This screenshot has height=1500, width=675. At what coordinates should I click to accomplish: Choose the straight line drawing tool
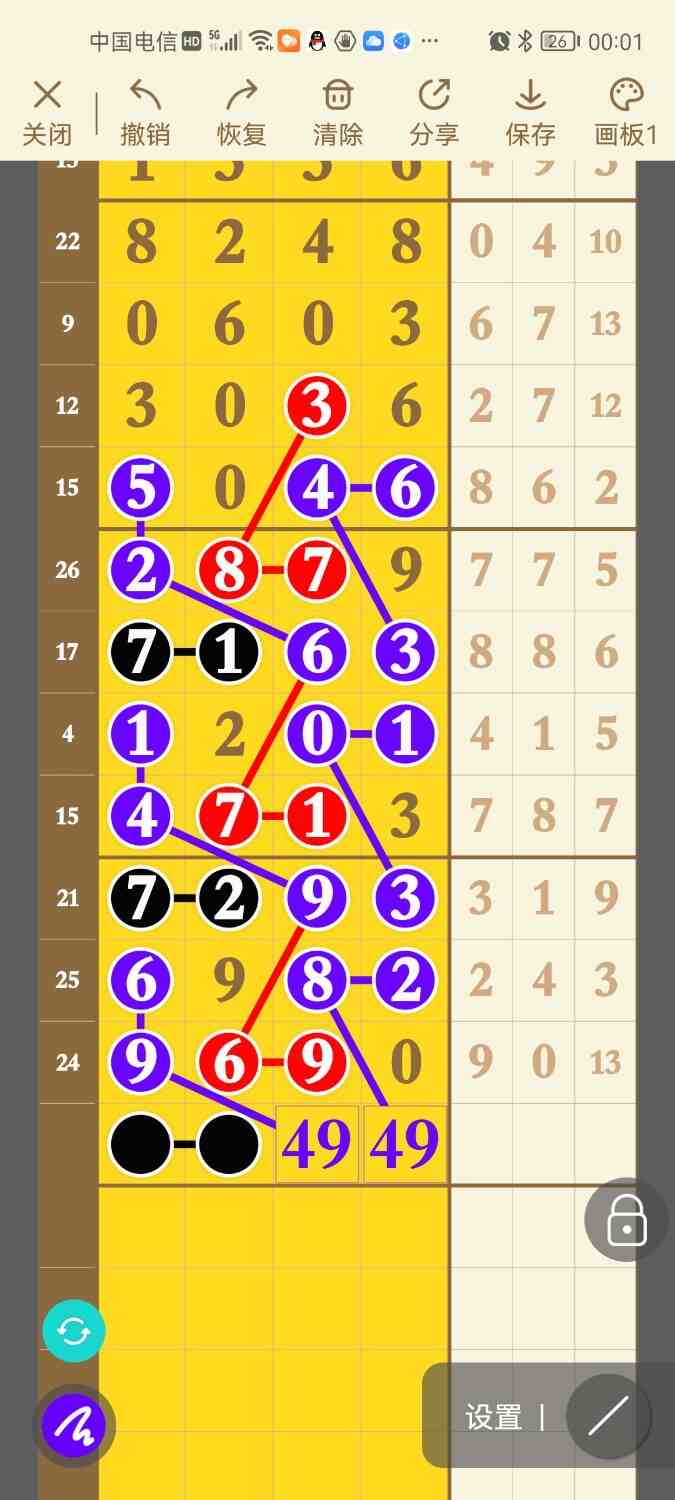pyautogui.click(x=608, y=1415)
